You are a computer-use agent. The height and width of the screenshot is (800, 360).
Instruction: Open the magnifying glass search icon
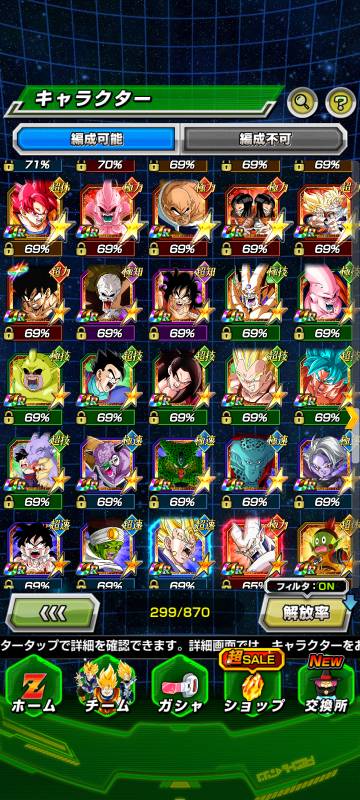(x=302, y=103)
